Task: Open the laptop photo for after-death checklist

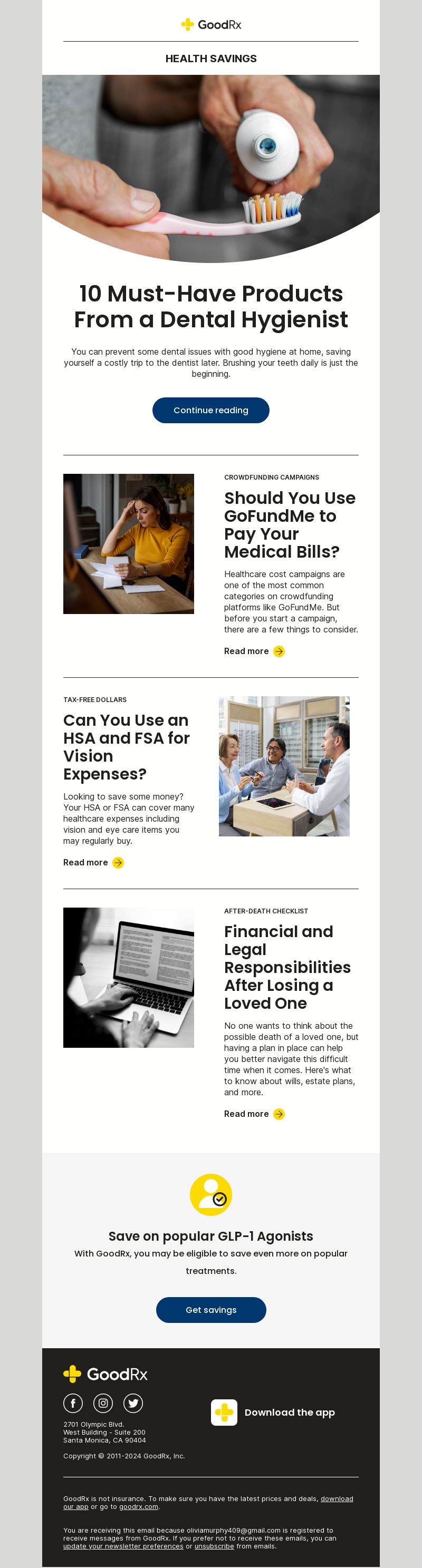Action: (x=129, y=978)
